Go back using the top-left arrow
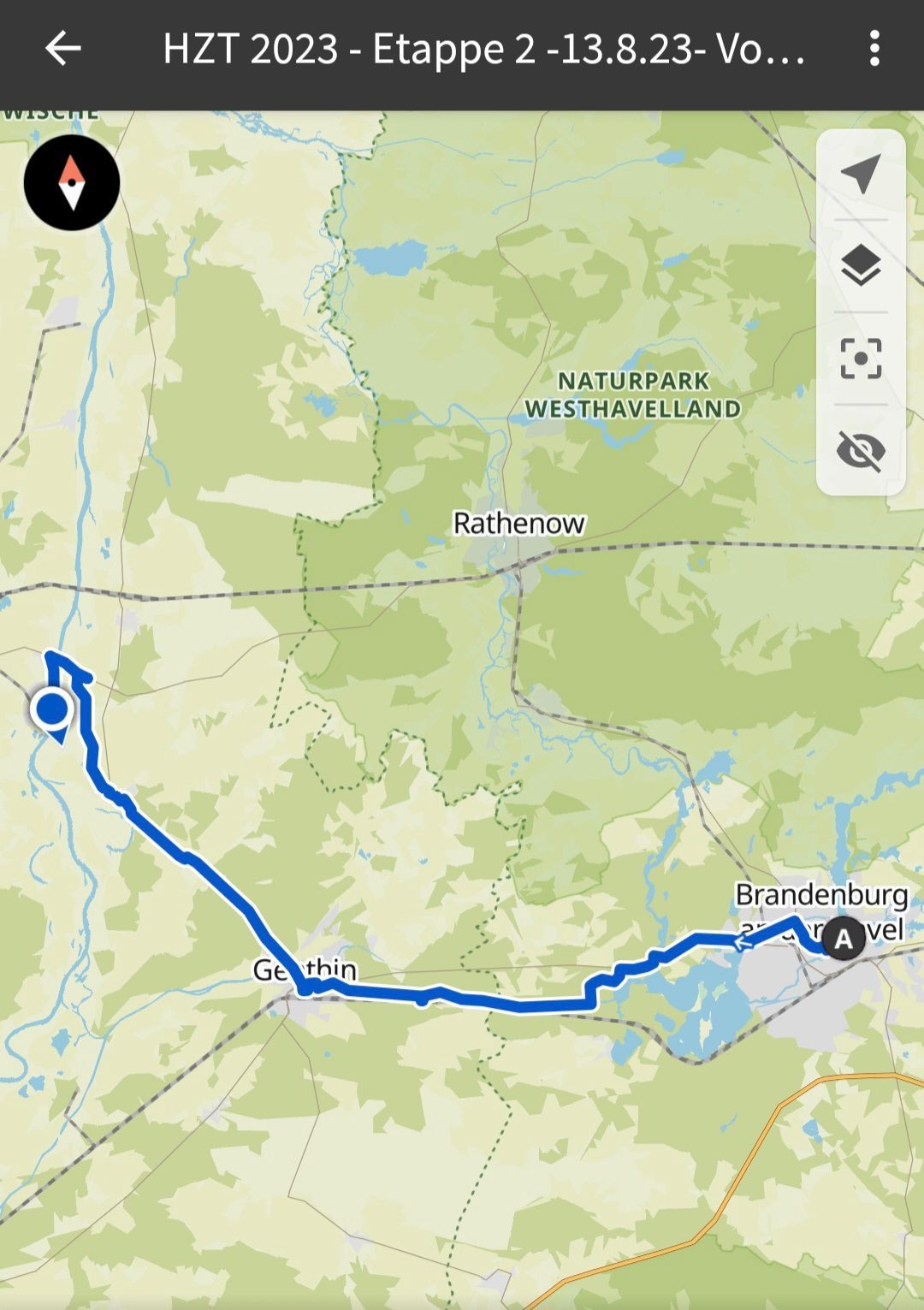This screenshot has width=924, height=1310. coord(62,49)
